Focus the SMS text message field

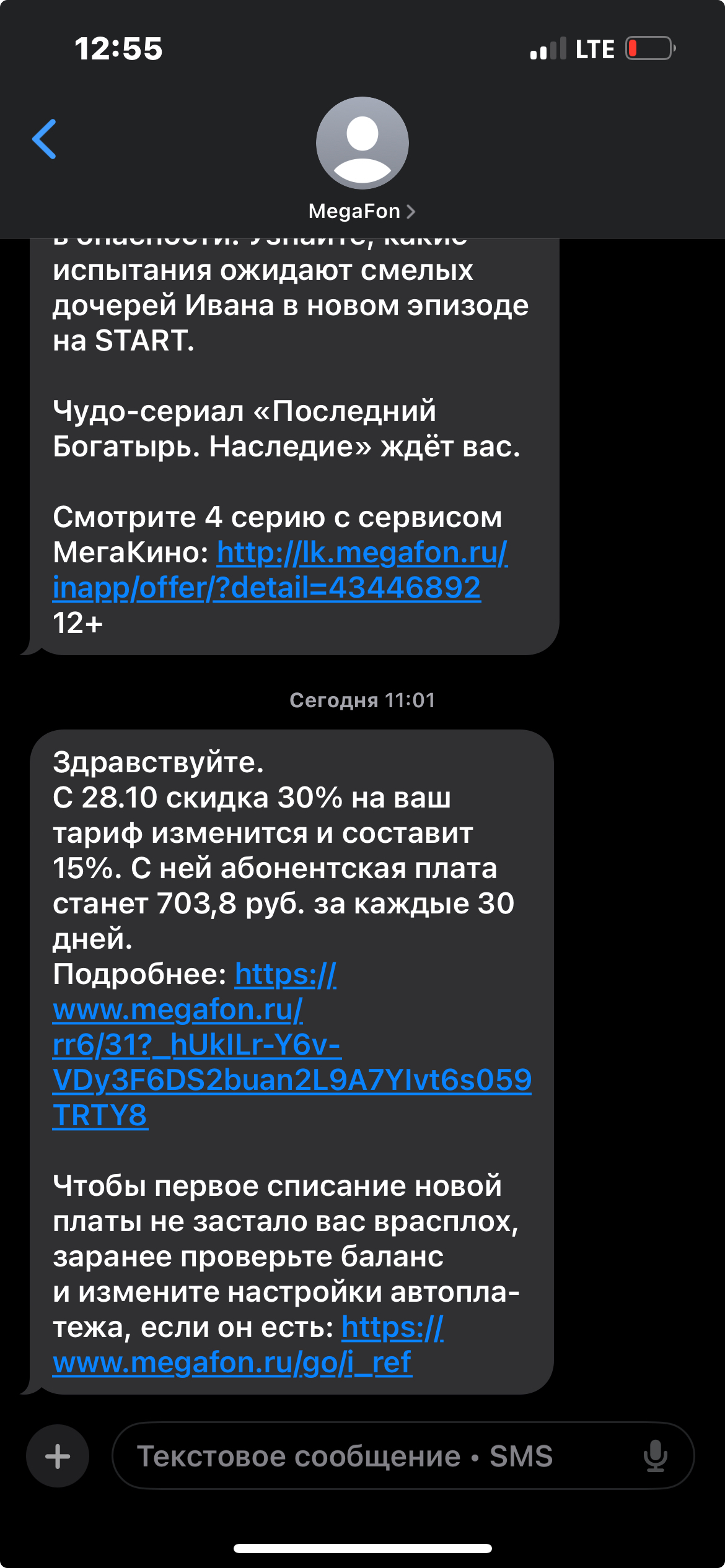tap(372, 1456)
